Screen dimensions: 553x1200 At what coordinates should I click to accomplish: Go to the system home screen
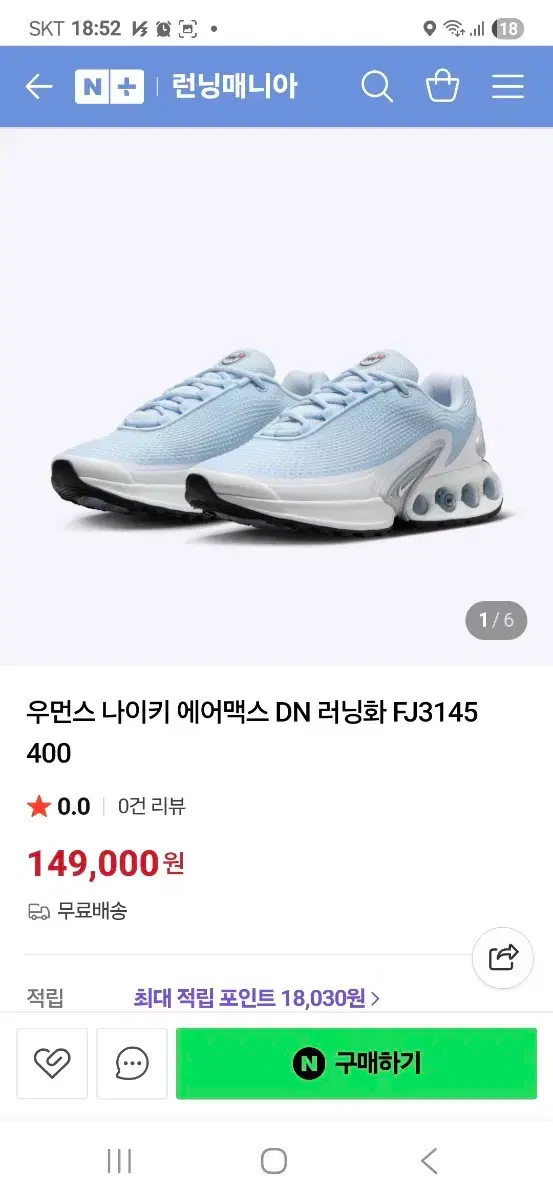[x=274, y=1161]
